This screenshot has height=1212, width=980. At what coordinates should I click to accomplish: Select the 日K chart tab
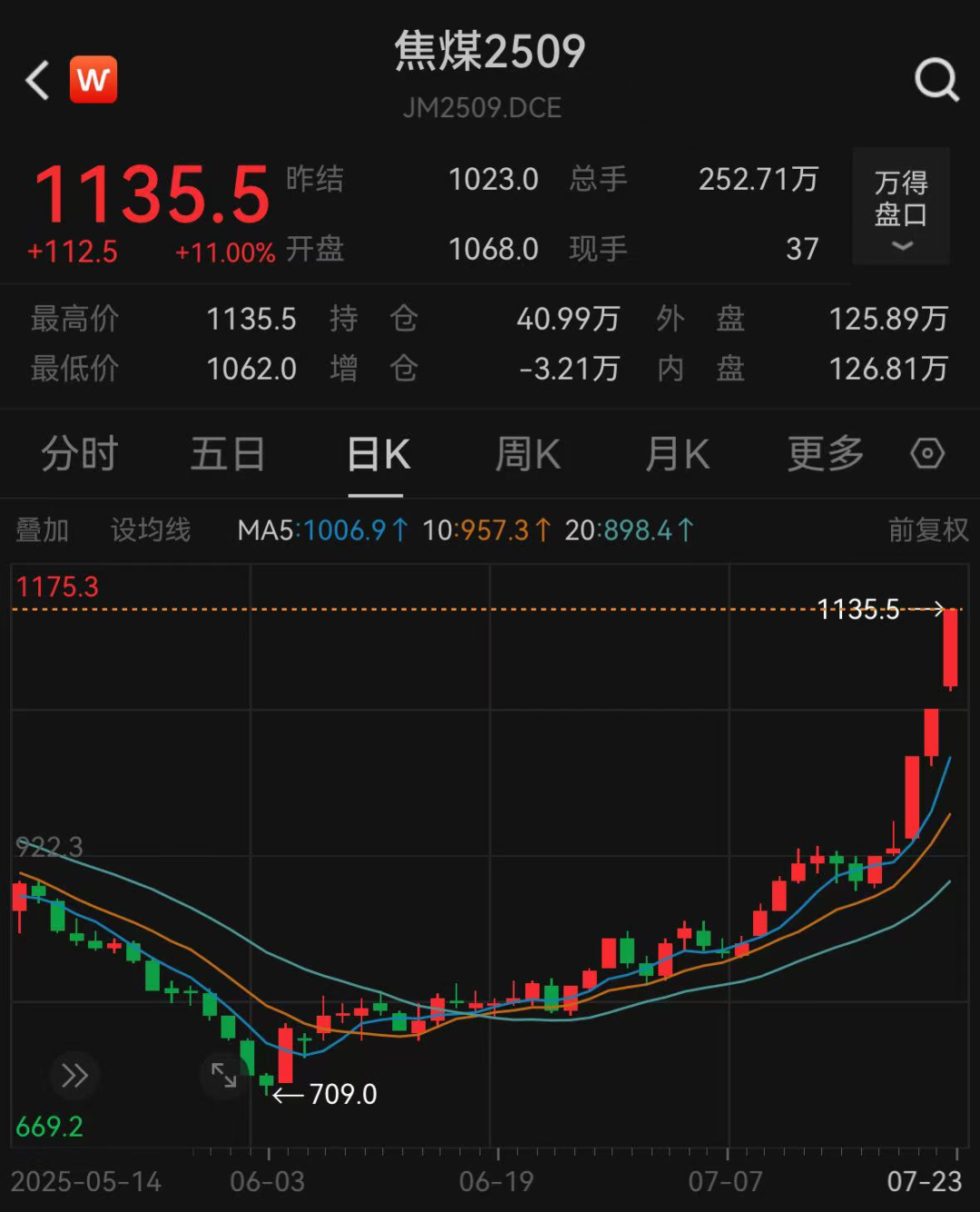(x=377, y=454)
